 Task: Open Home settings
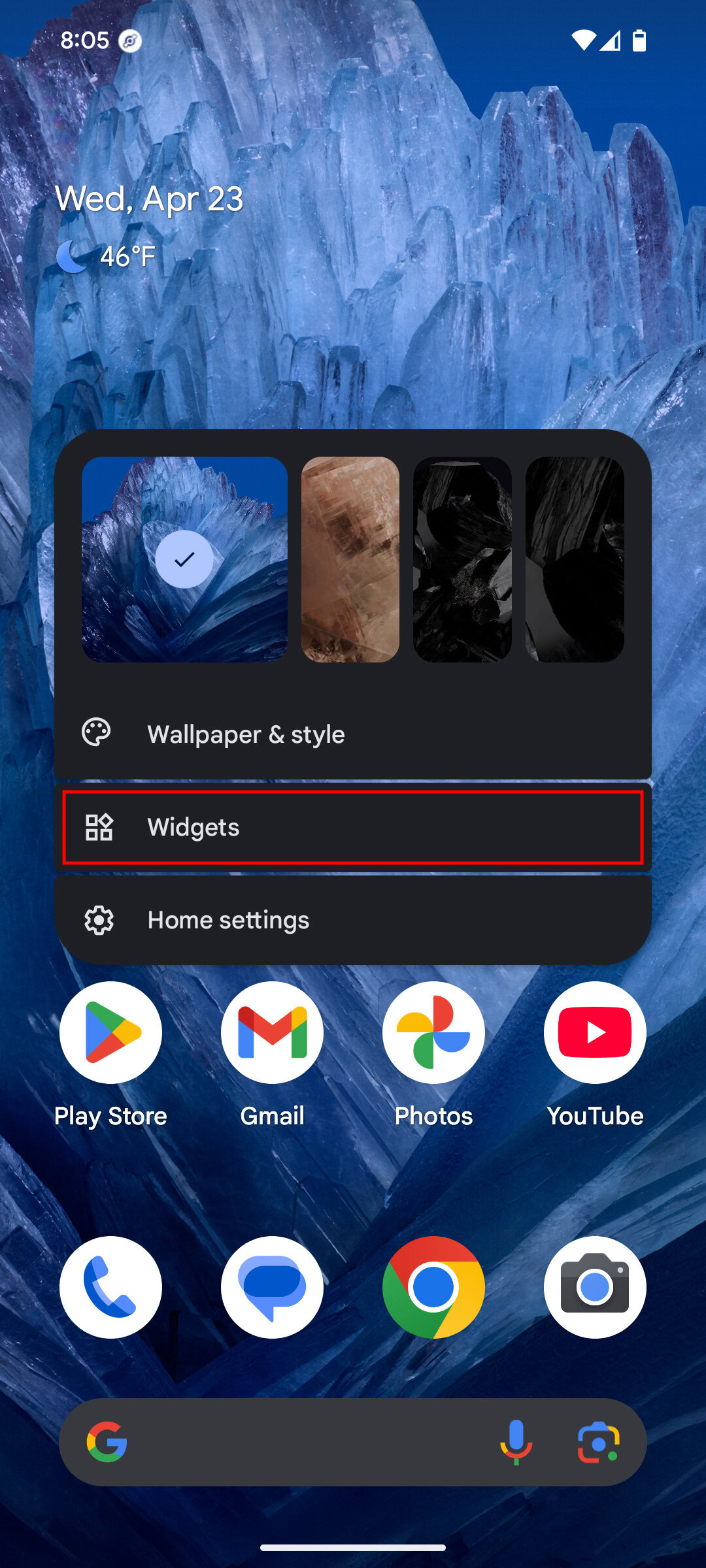click(353, 920)
